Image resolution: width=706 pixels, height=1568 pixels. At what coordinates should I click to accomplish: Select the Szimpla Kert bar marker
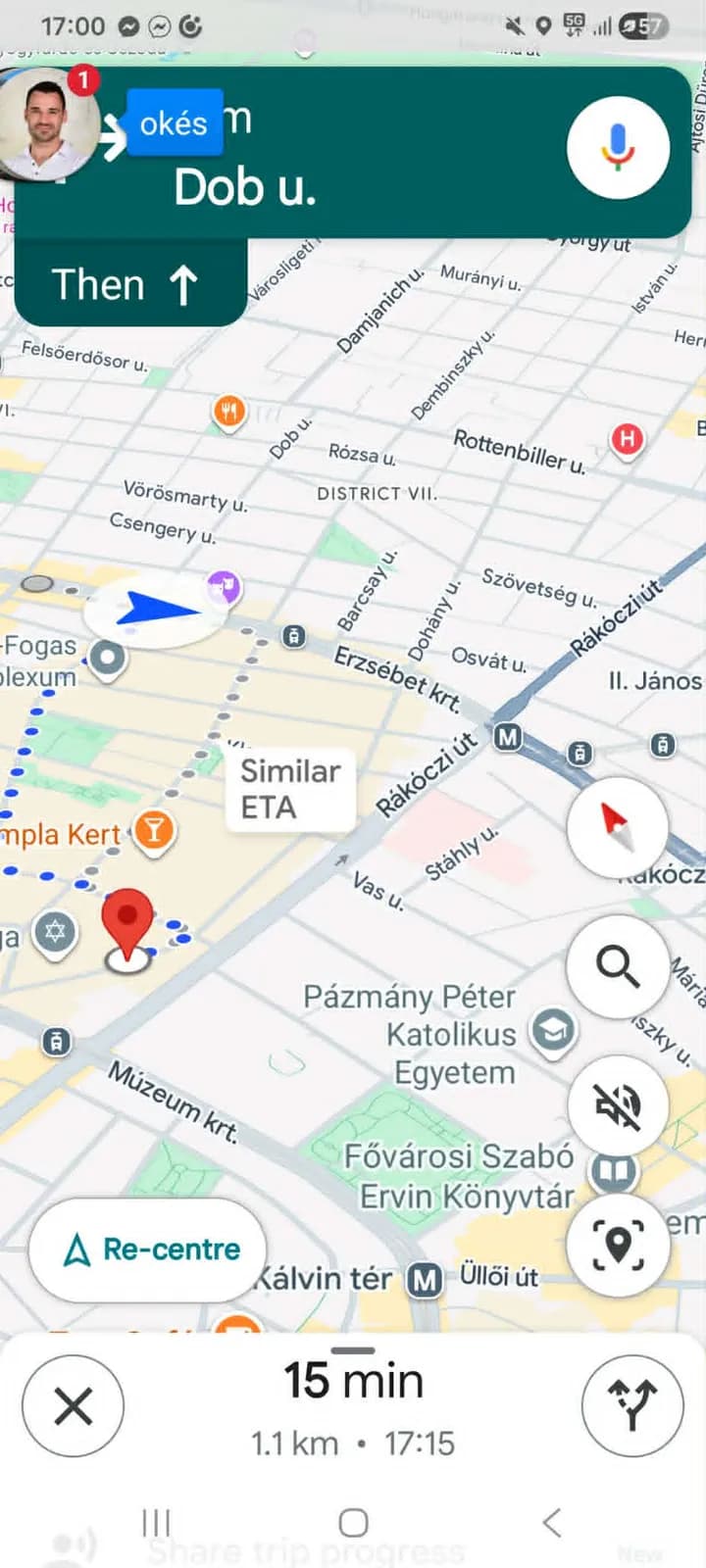(154, 831)
